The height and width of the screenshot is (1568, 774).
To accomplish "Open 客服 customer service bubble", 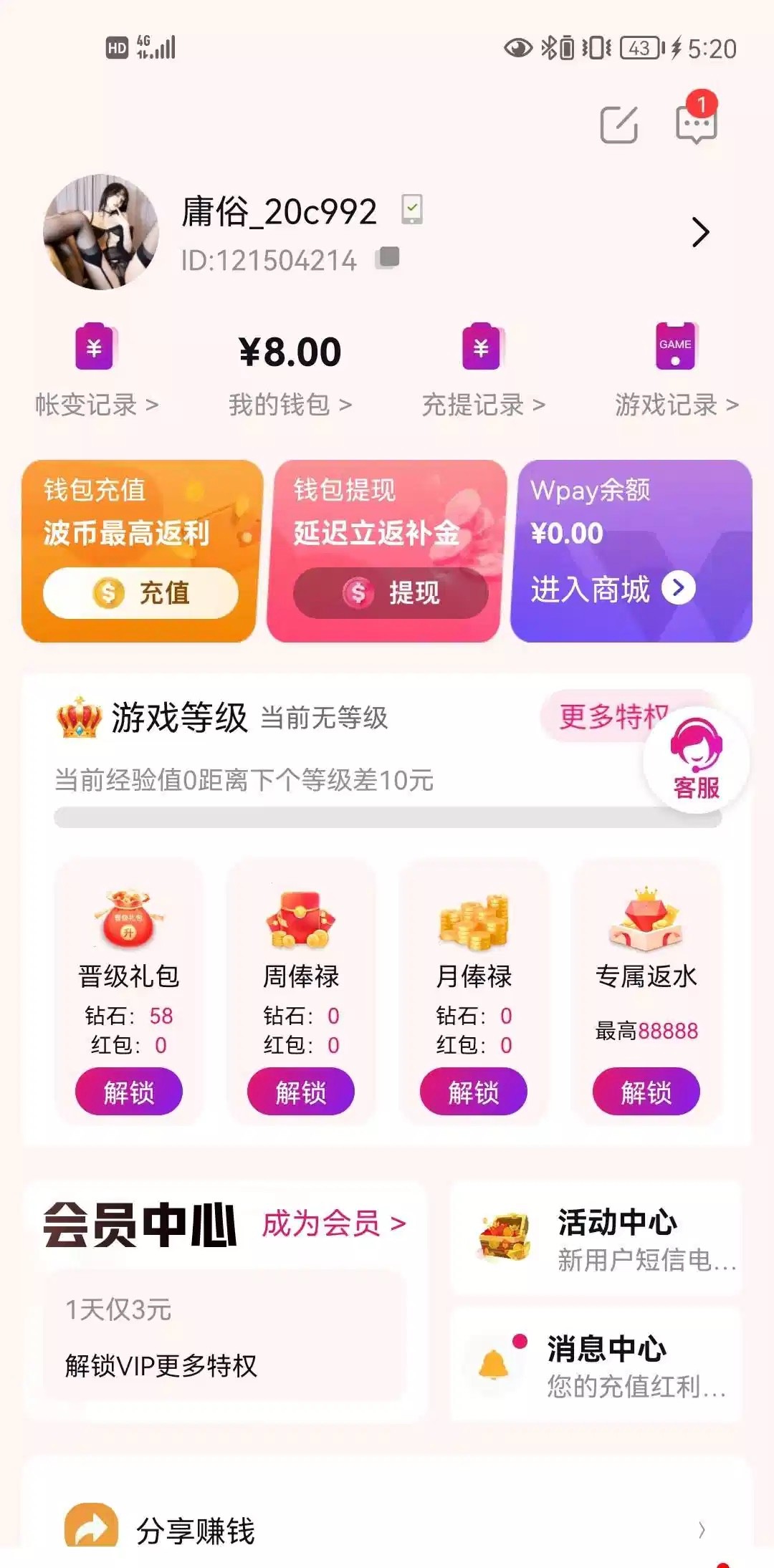I will click(696, 761).
